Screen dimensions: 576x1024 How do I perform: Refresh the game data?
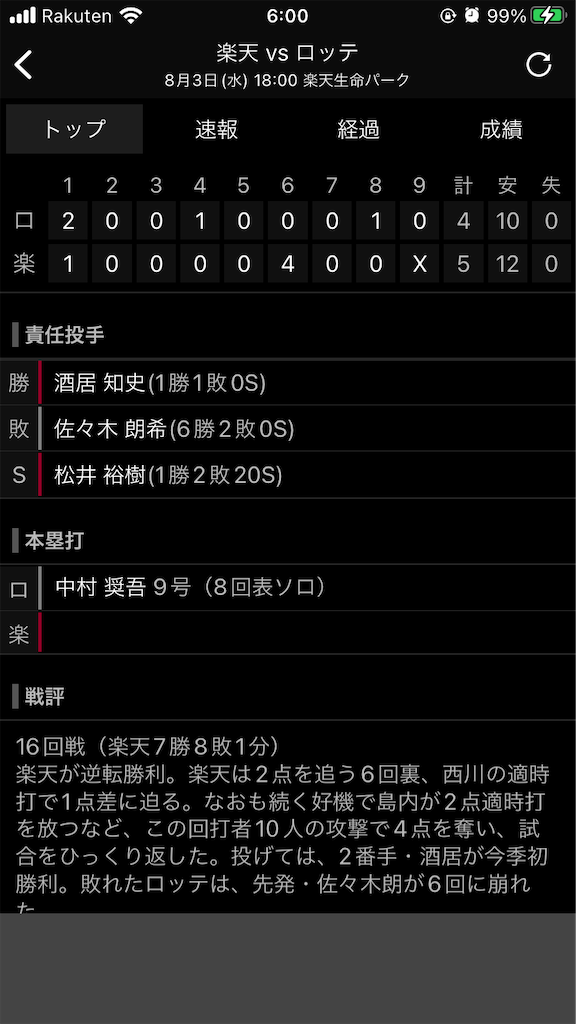click(539, 65)
